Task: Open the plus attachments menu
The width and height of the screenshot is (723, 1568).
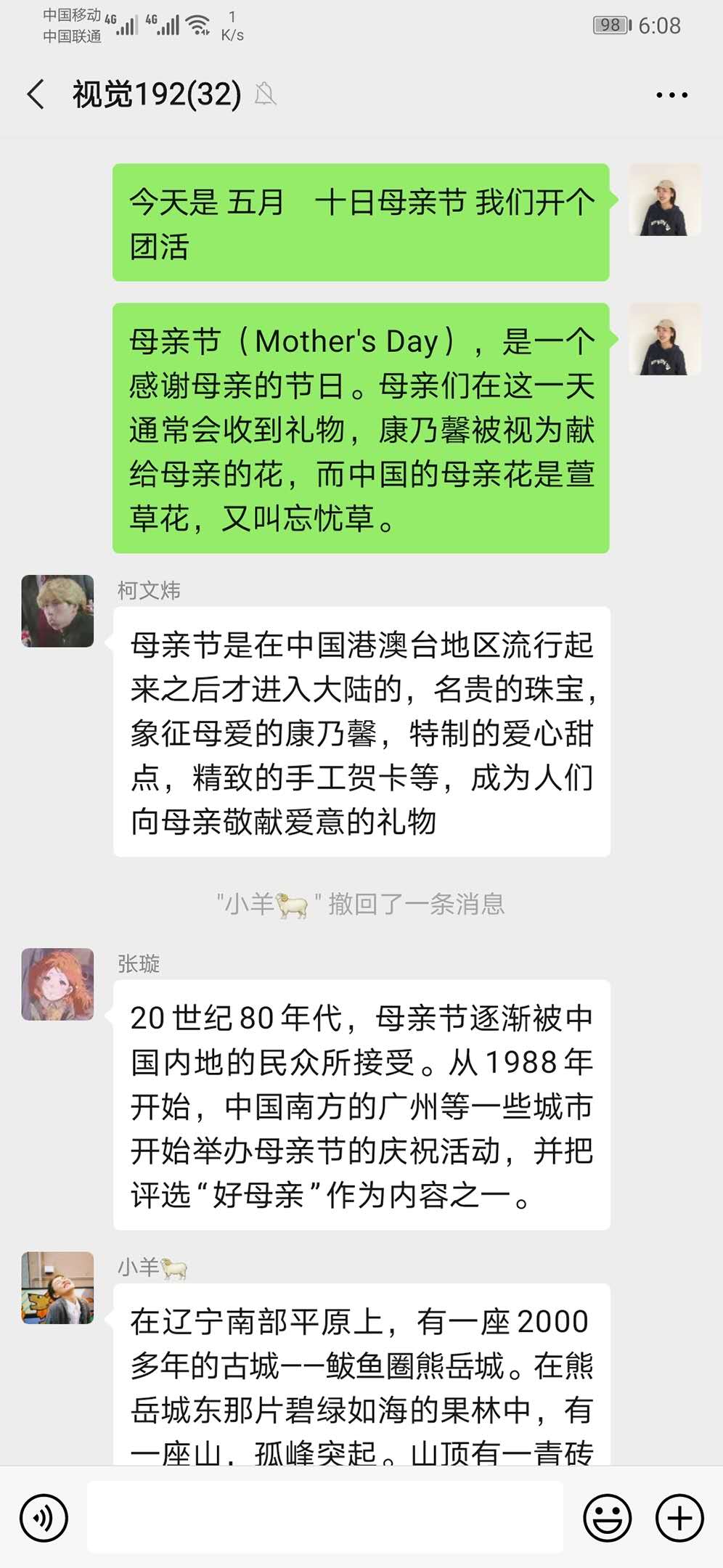Action: 679,1518
